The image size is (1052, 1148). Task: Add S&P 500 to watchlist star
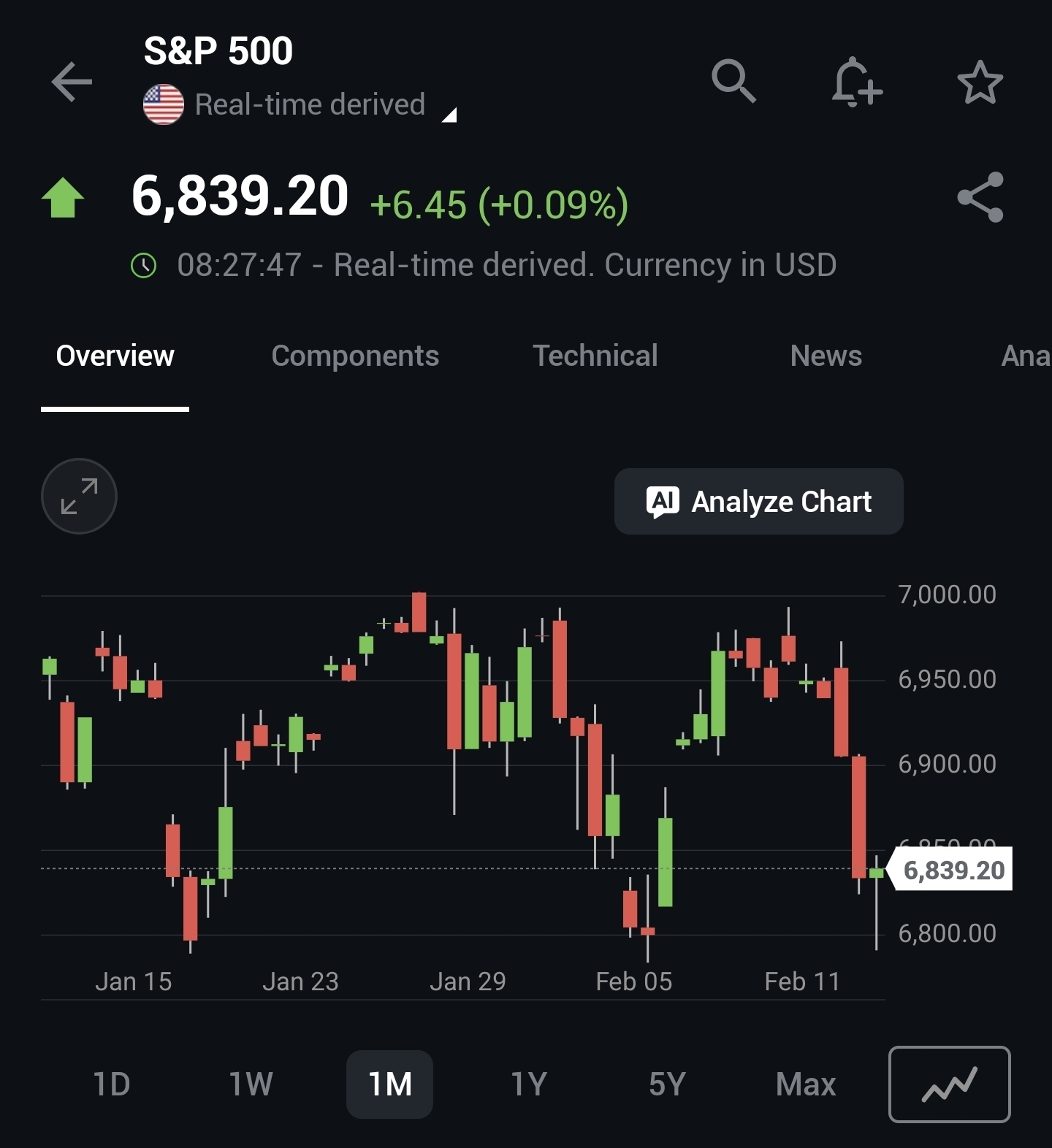[980, 82]
